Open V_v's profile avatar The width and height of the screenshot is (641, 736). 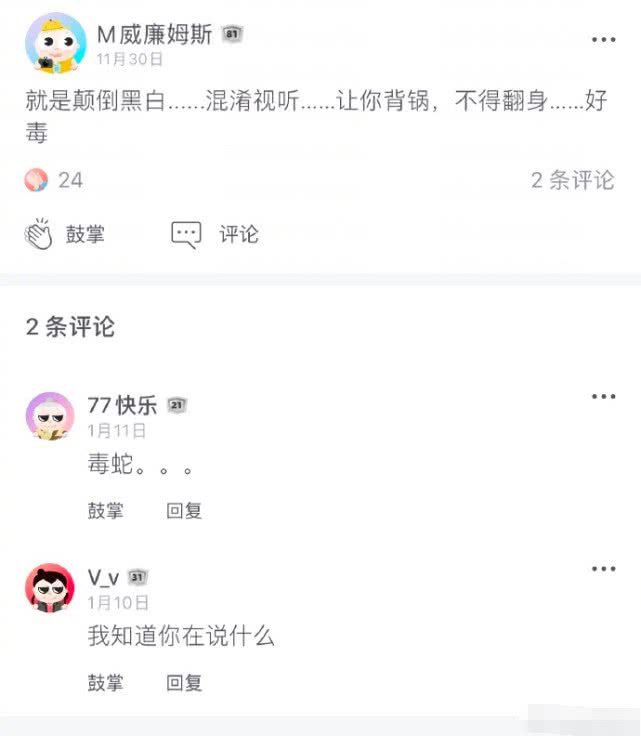click(50, 588)
